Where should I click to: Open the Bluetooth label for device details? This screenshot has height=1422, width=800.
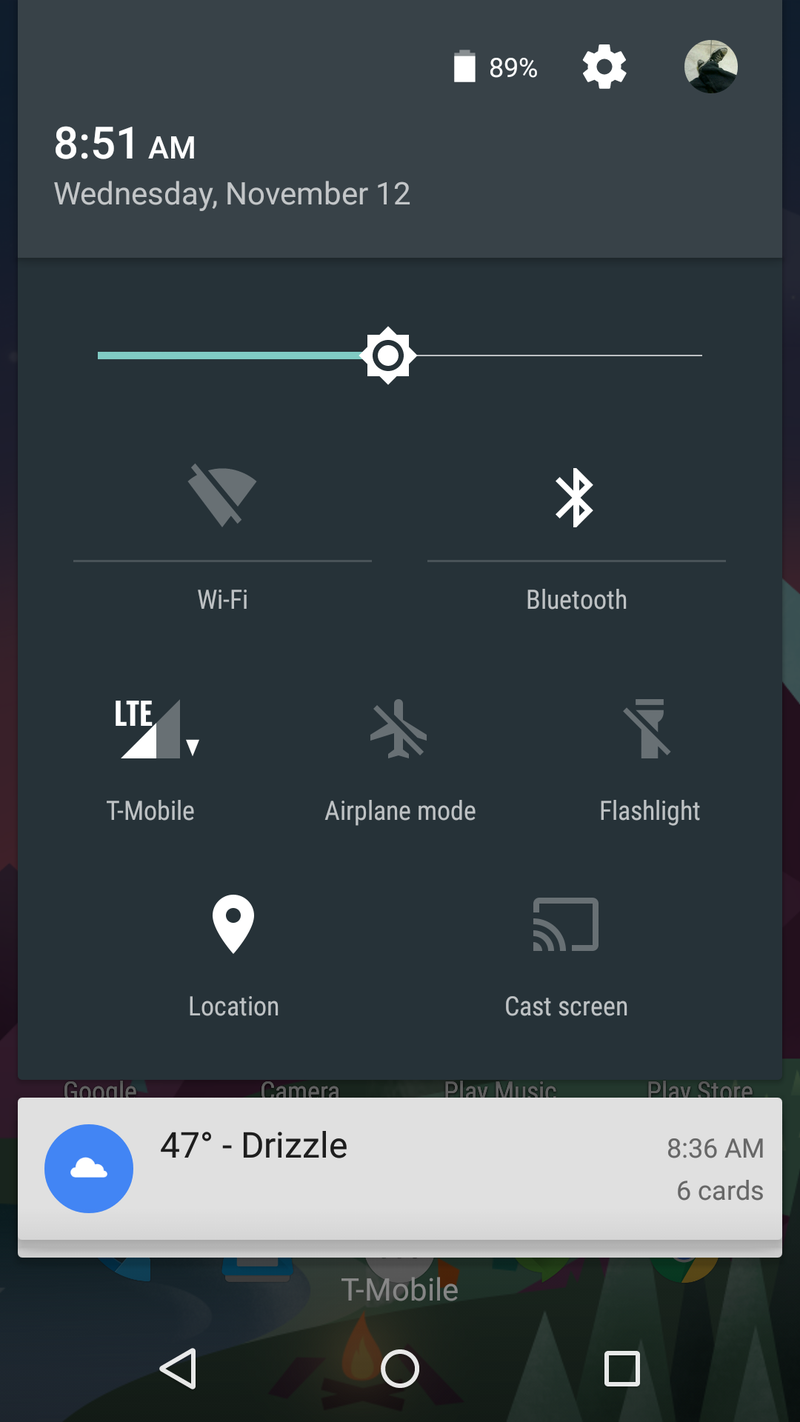pyautogui.click(x=576, y=600)
